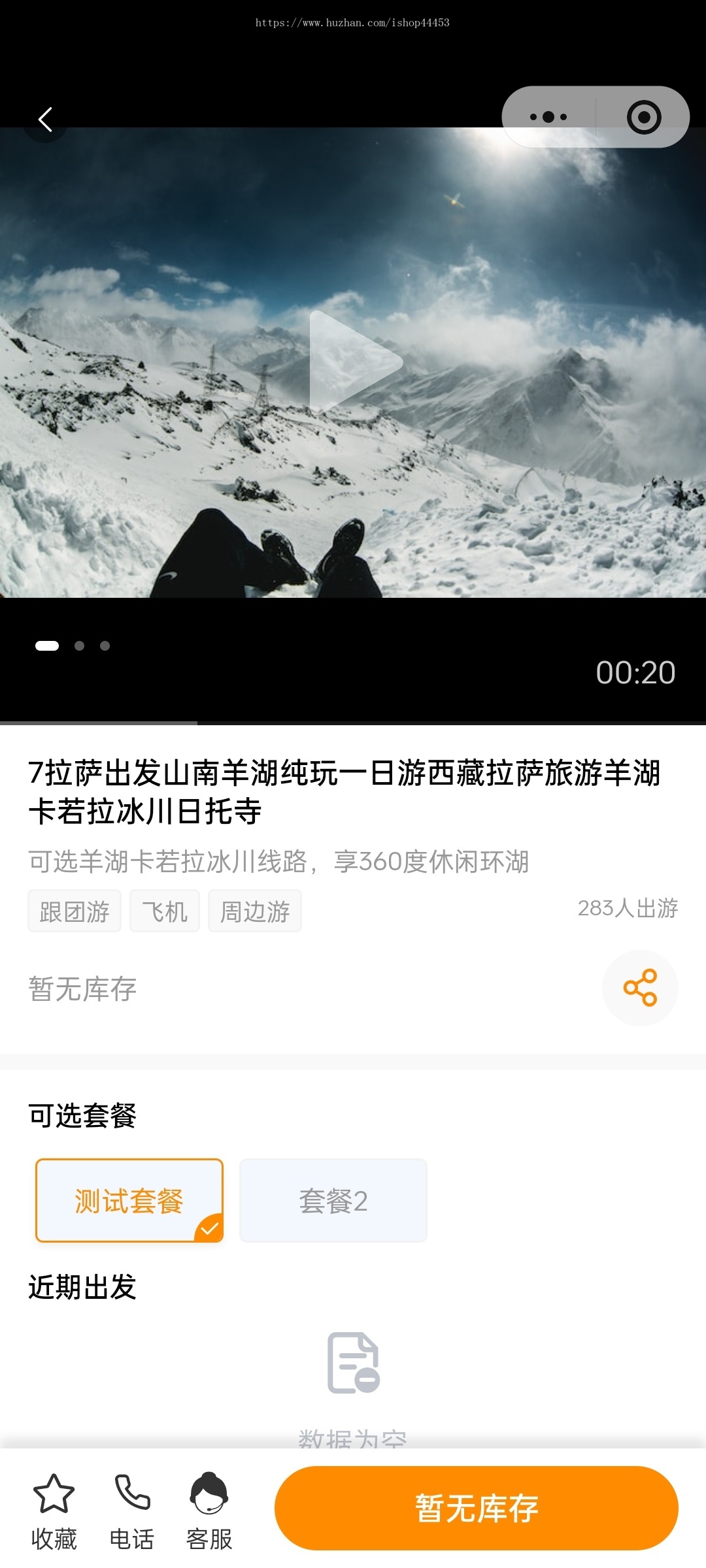Viewport: 706px width, 1568px height.
Task: Open the share menu via share icon
Action: 639,988
